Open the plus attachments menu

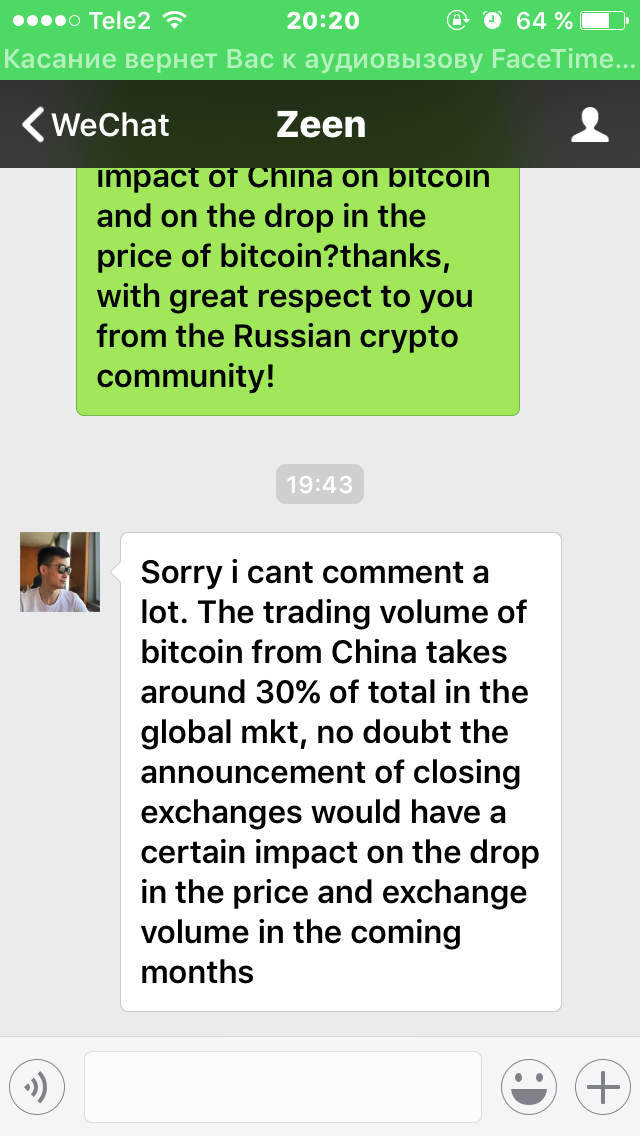[x=602, y=1086]
